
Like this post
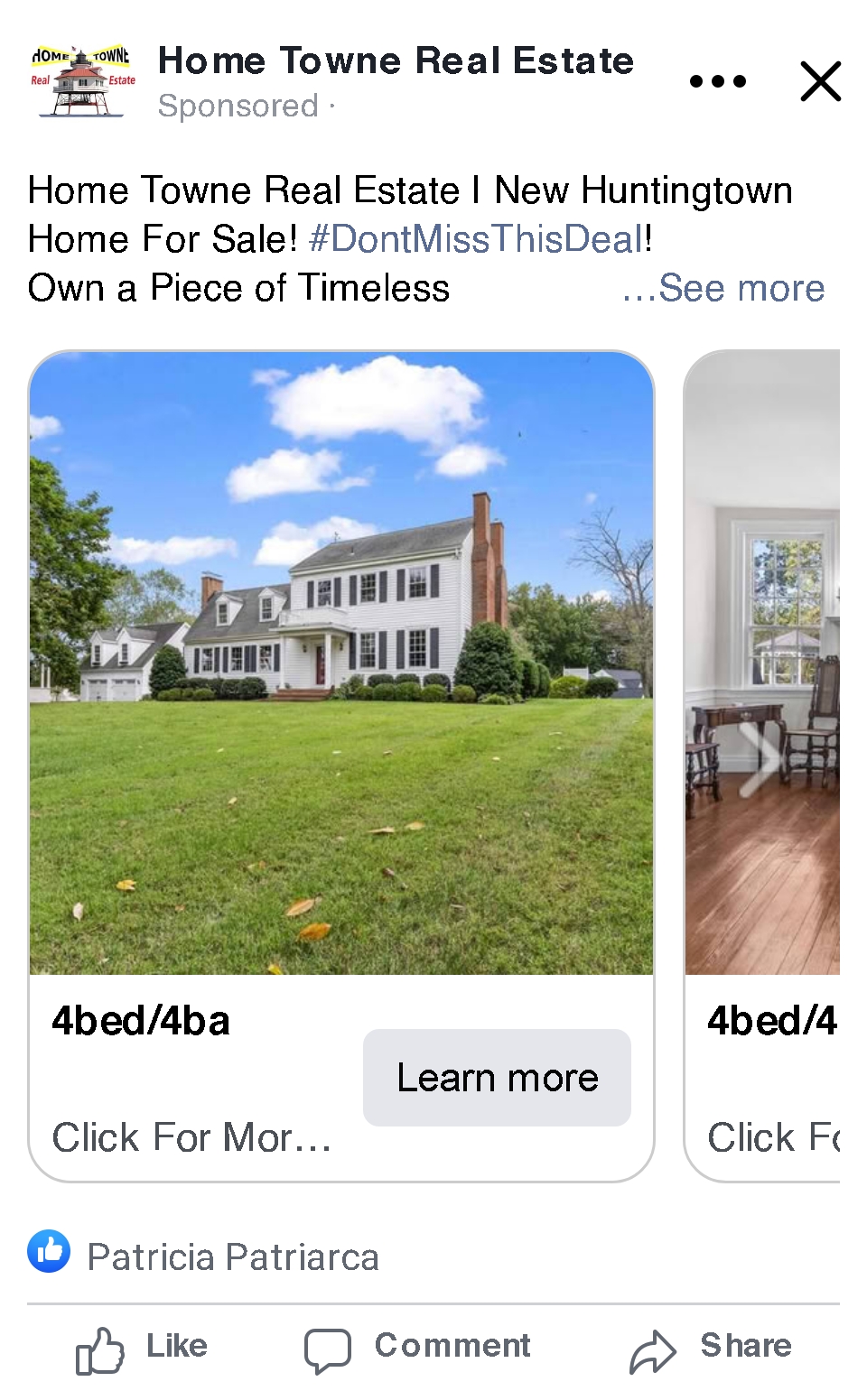tap(143, 1349)
